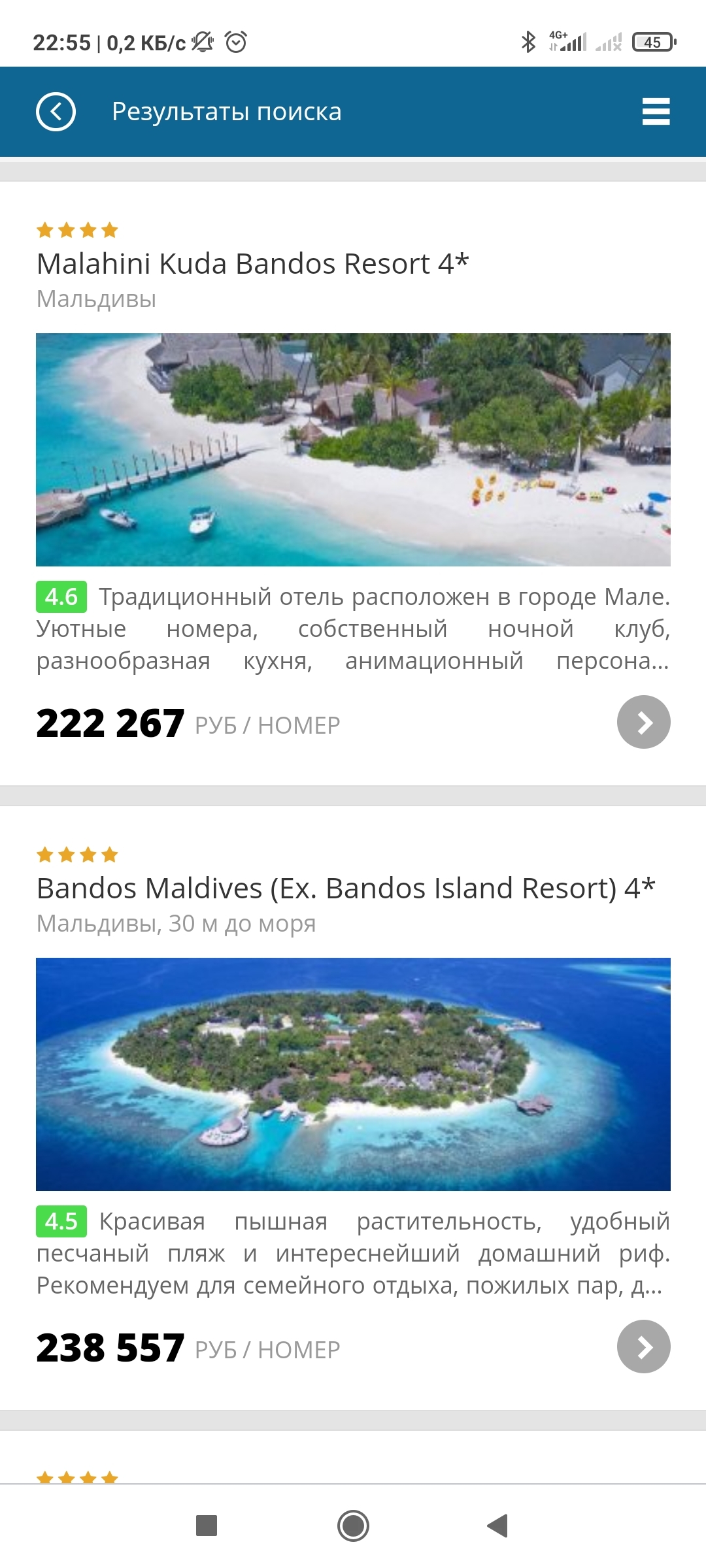Select Bandos Maldives (Ex. Bandos Island Resort) title
Image resolution: width=706 pixels, height=1568 pixels.
[x=345, y=889]
